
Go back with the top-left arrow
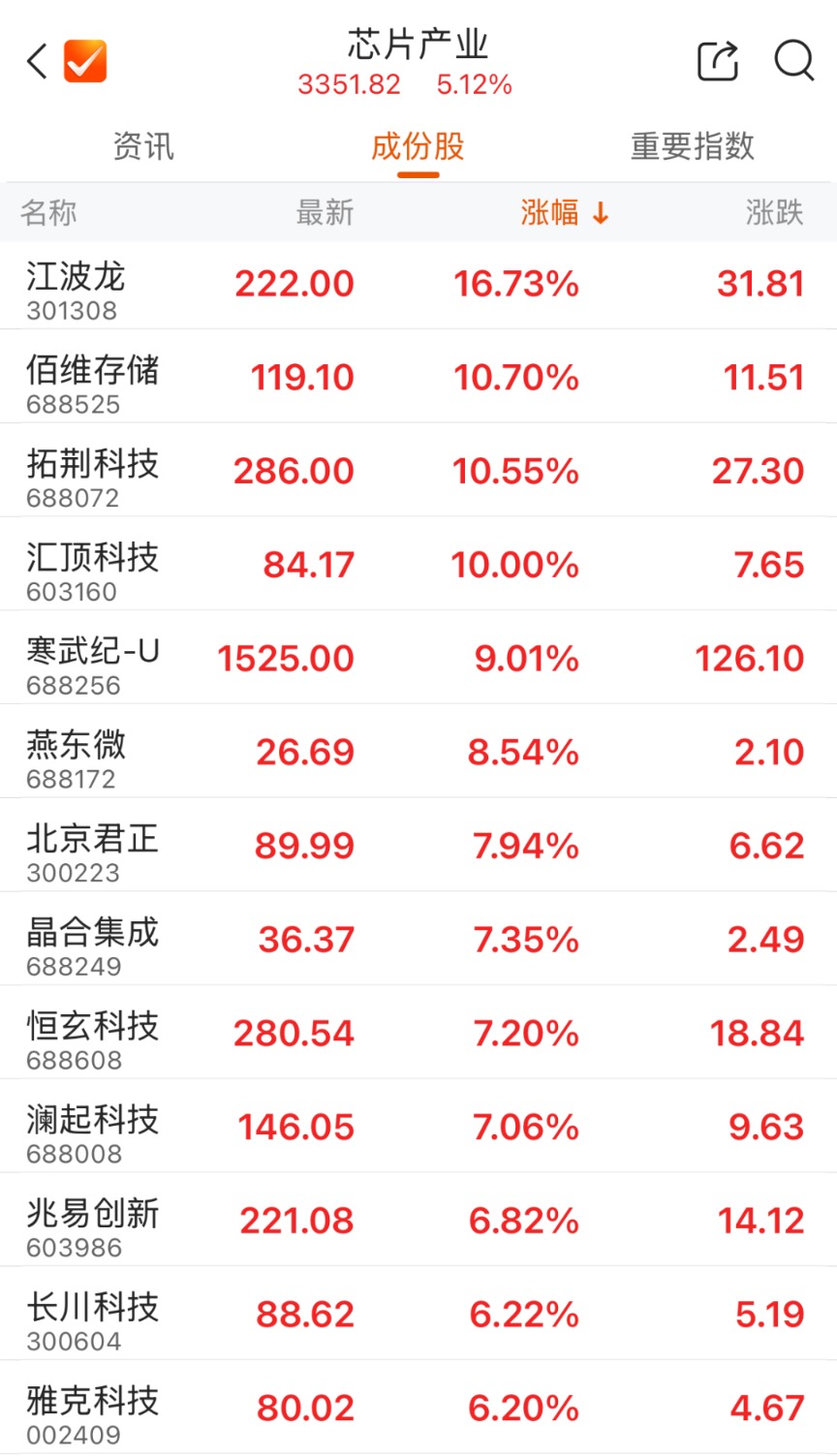(x=37, y=62)
